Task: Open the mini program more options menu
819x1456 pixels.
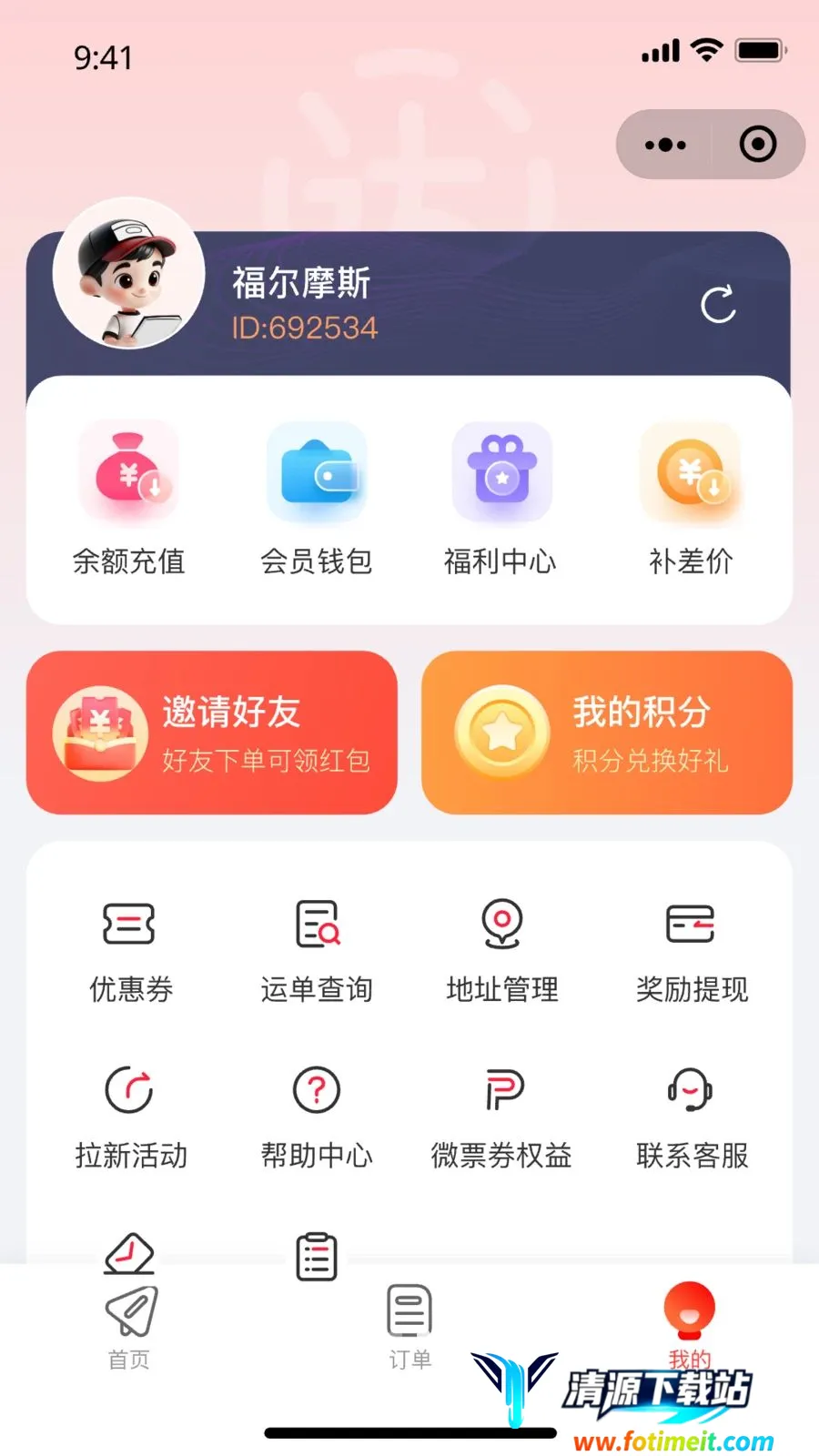Action: pyautogui.click(x=665, y=145)
